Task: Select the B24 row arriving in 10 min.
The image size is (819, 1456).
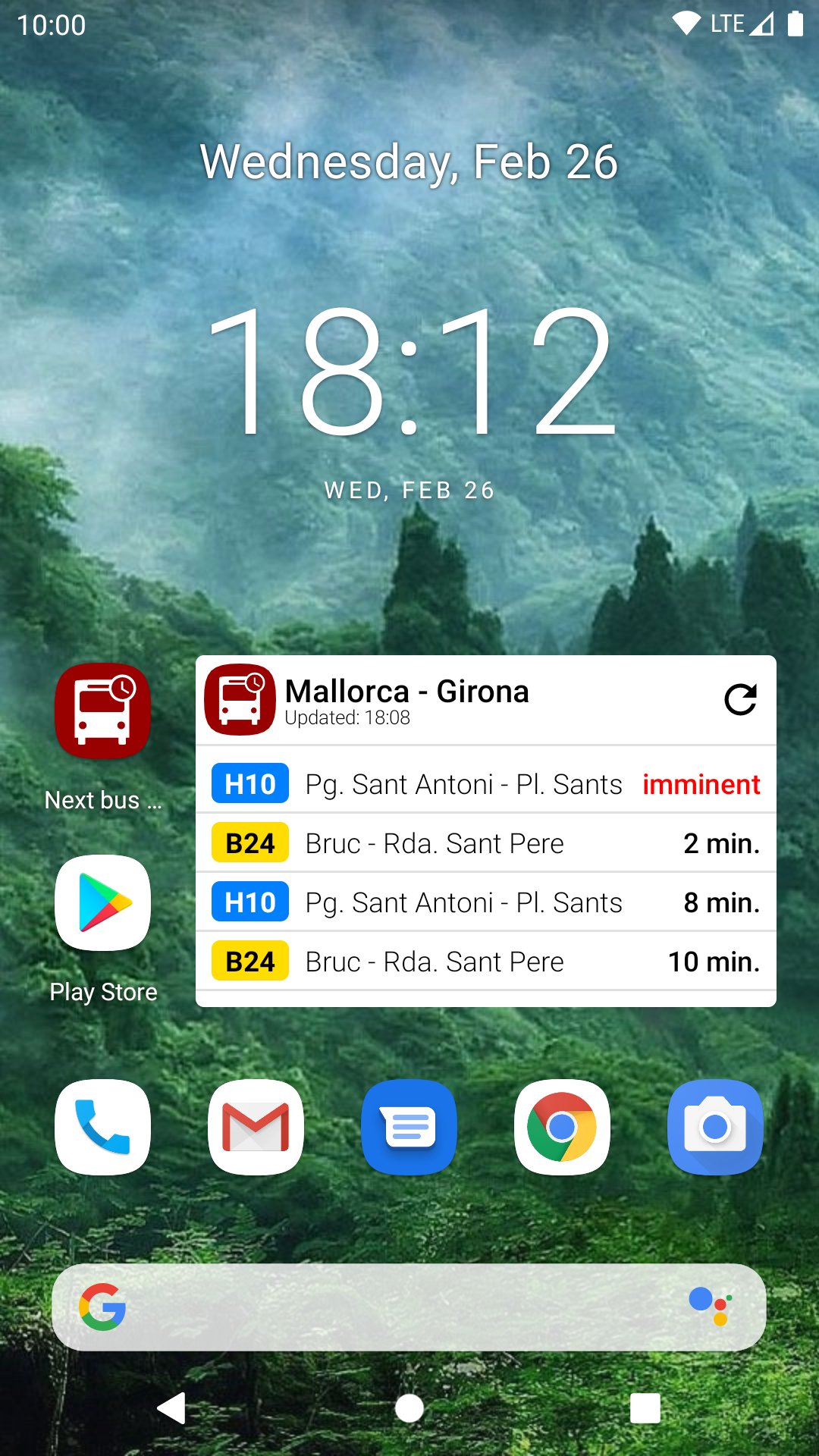Action: (486, 962)
